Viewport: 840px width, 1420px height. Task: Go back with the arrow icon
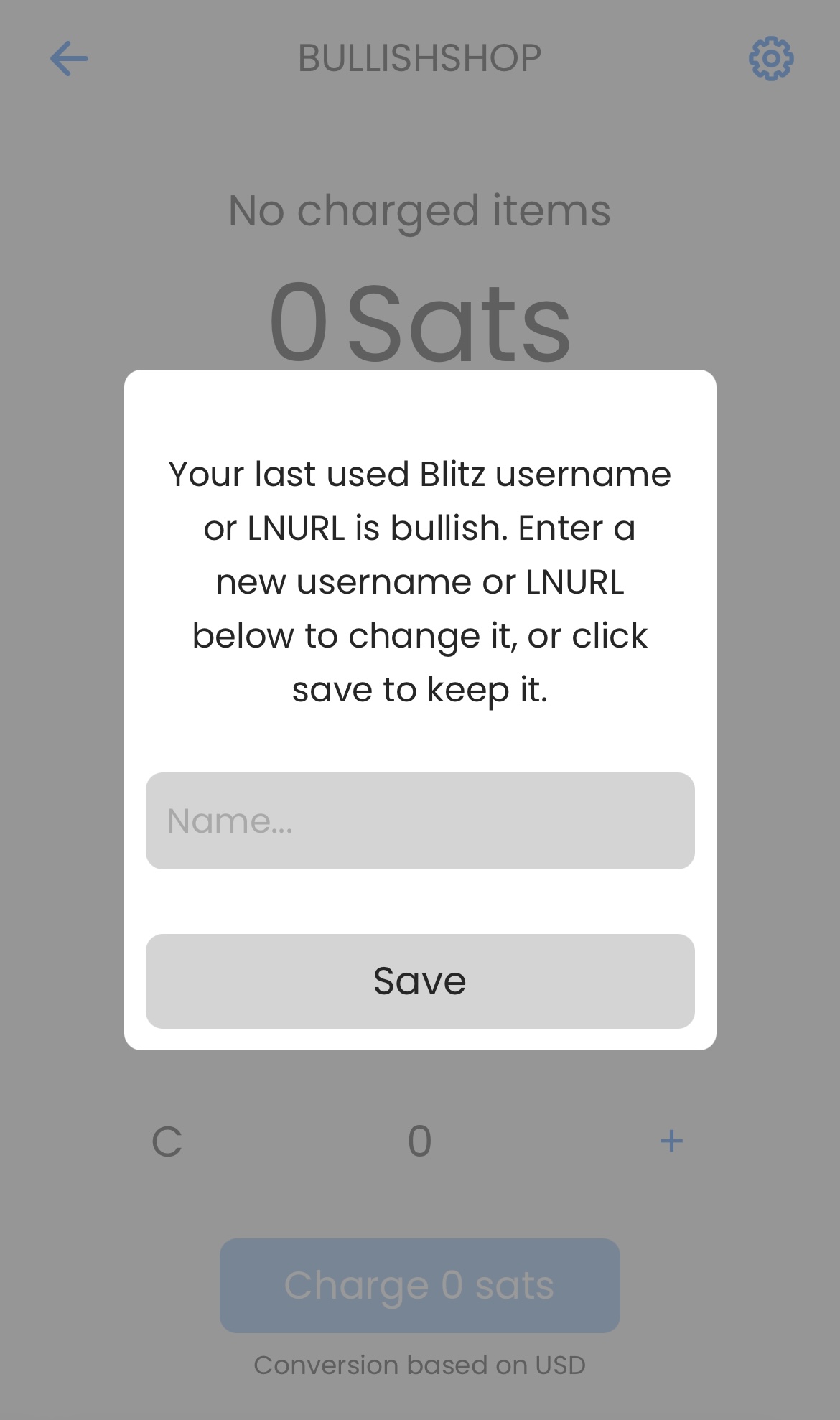tap(69, 58)
